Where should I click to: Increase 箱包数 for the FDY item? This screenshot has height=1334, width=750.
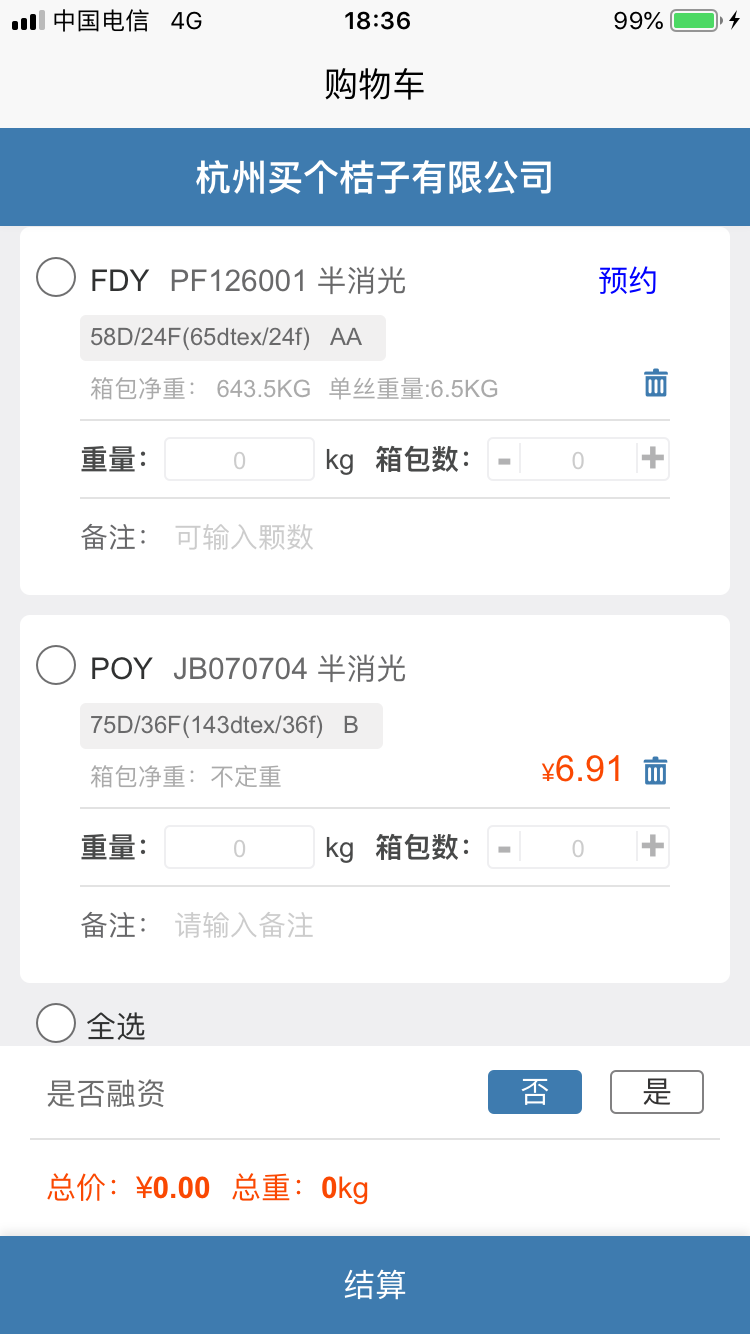(x=653, y=459)
